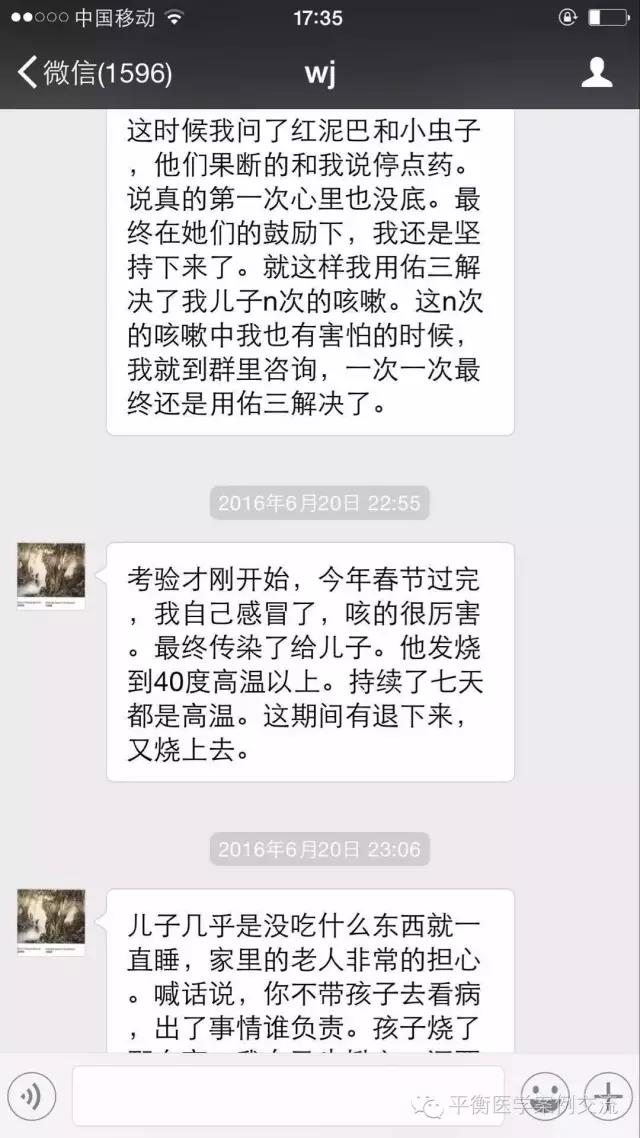The image size is (640, 1138).
Task: Open the plus attachments menu
Action: pyautogui.click(x=608, y=1096)
